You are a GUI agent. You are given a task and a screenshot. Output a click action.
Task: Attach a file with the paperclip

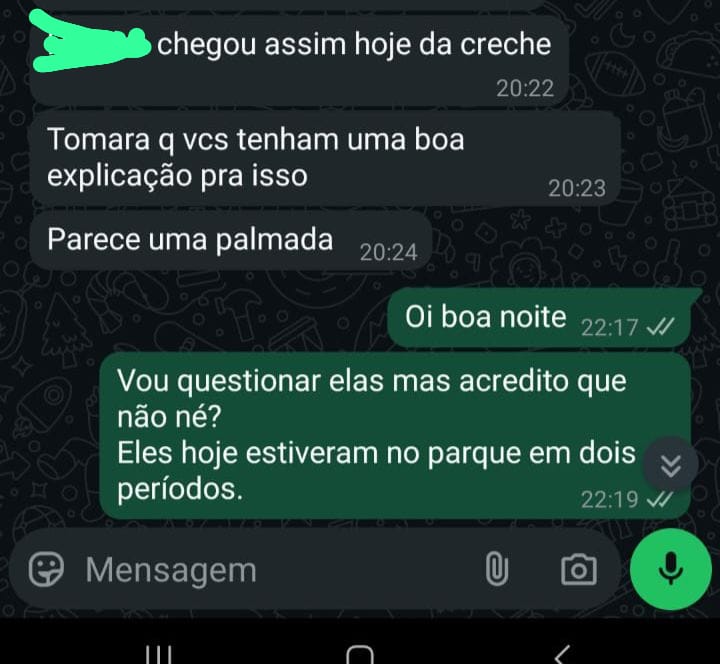pos(497,570)
